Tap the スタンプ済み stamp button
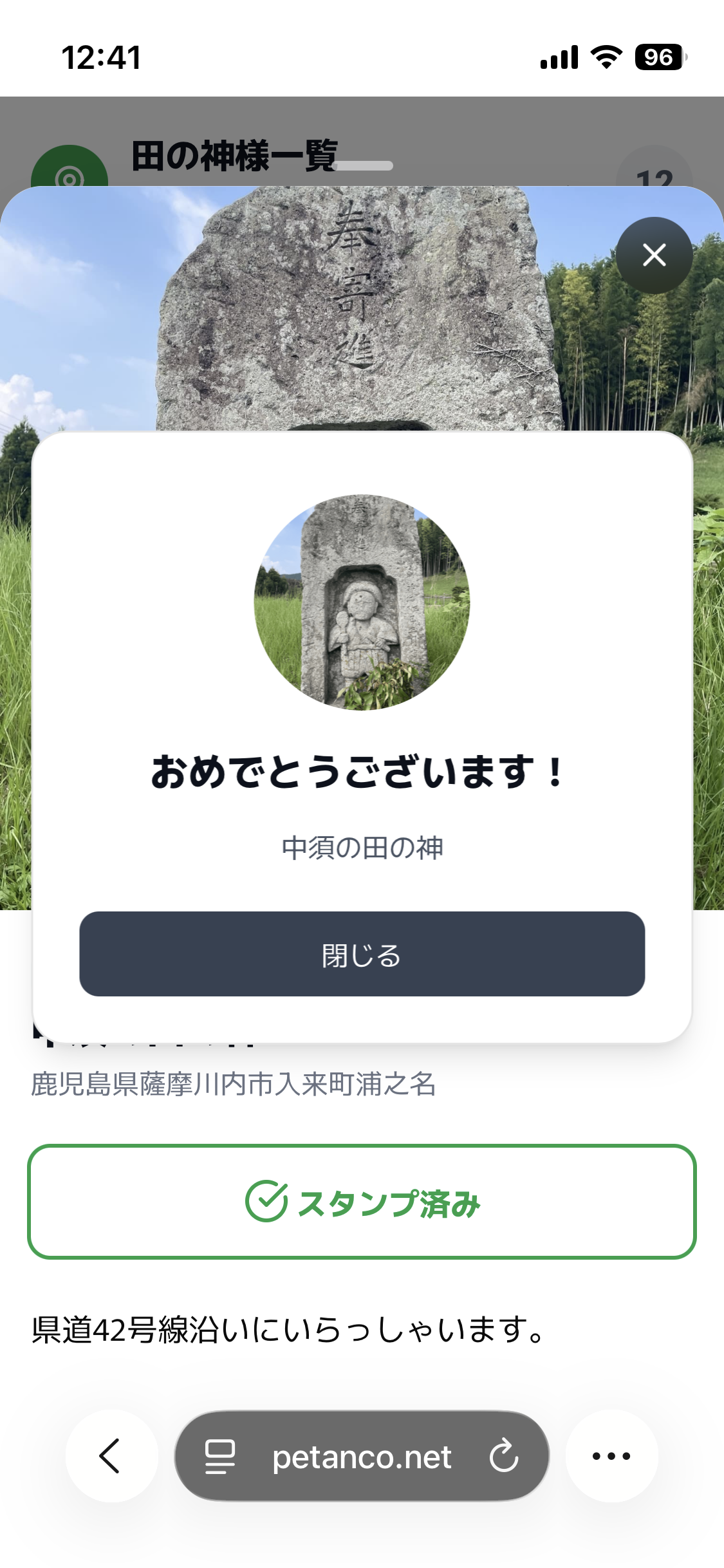The height and width of the screenshot is (1568, 724). 362,1201
